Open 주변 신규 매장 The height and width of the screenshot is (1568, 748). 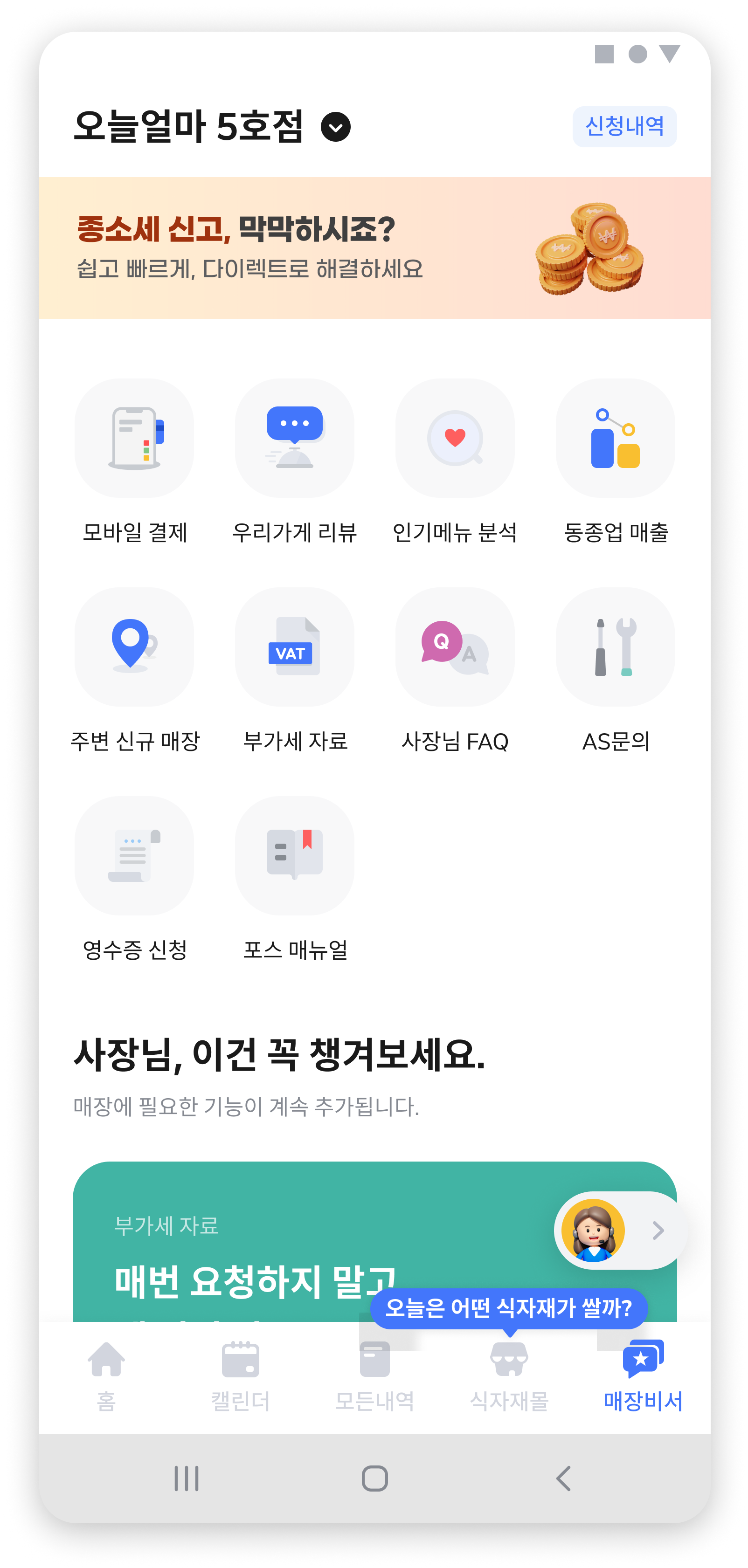click(x=134, y=647)
